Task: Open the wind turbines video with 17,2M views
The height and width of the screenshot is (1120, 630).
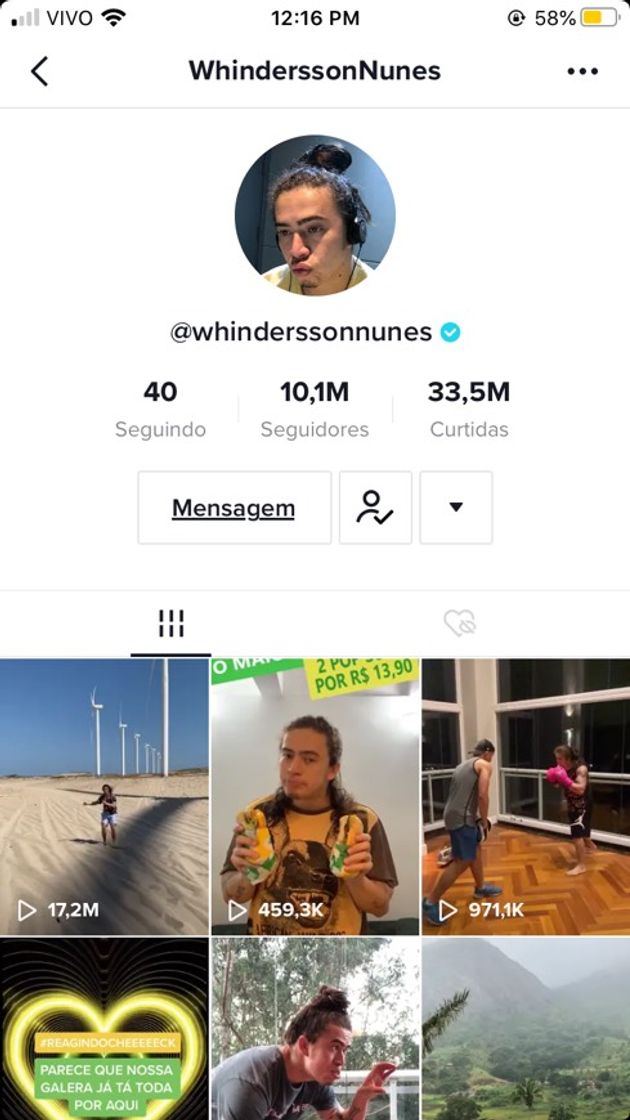Action: point(104,795)
